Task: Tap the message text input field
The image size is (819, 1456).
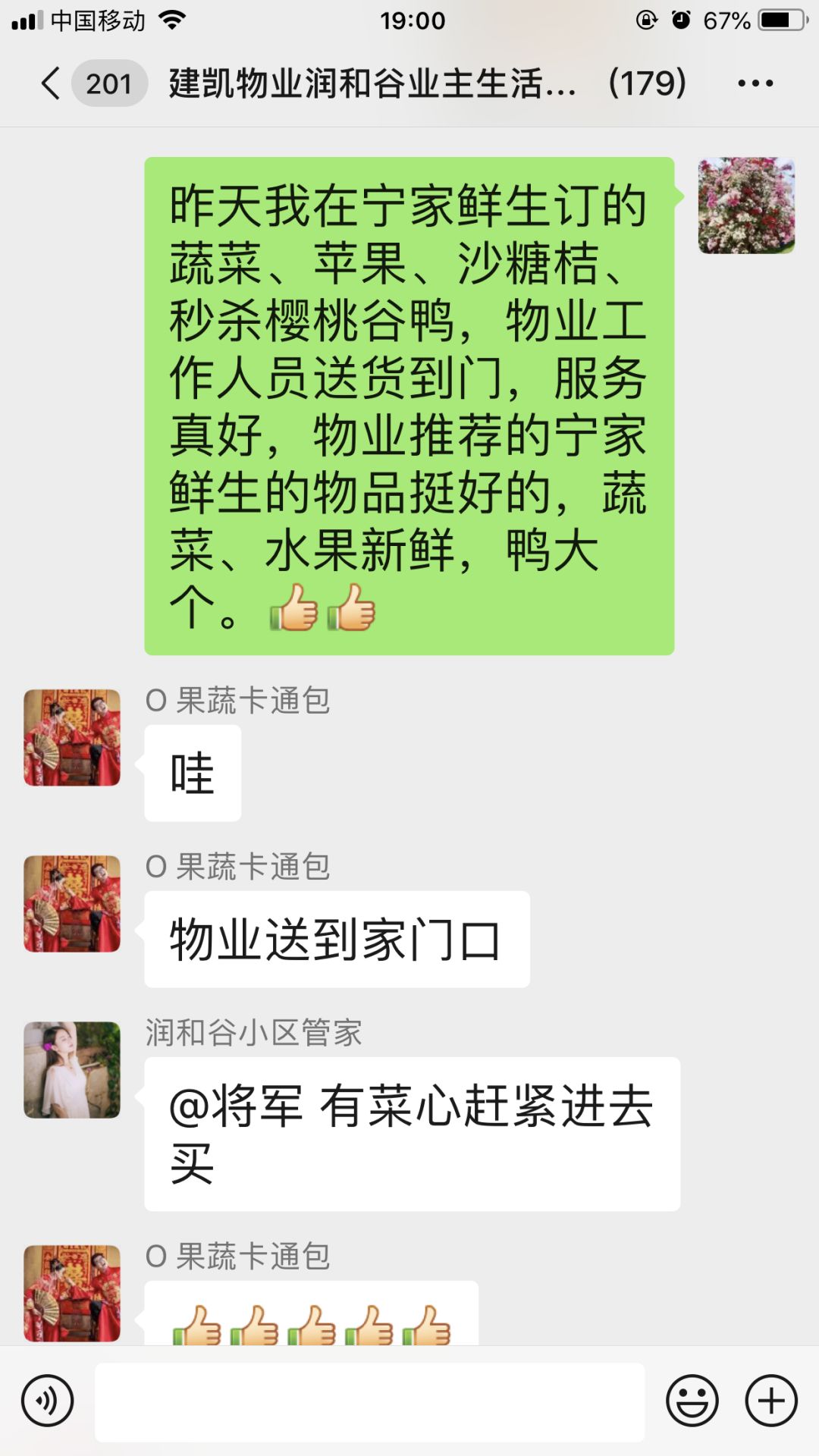Action: pyautogui.click(x=369, y=1401)
